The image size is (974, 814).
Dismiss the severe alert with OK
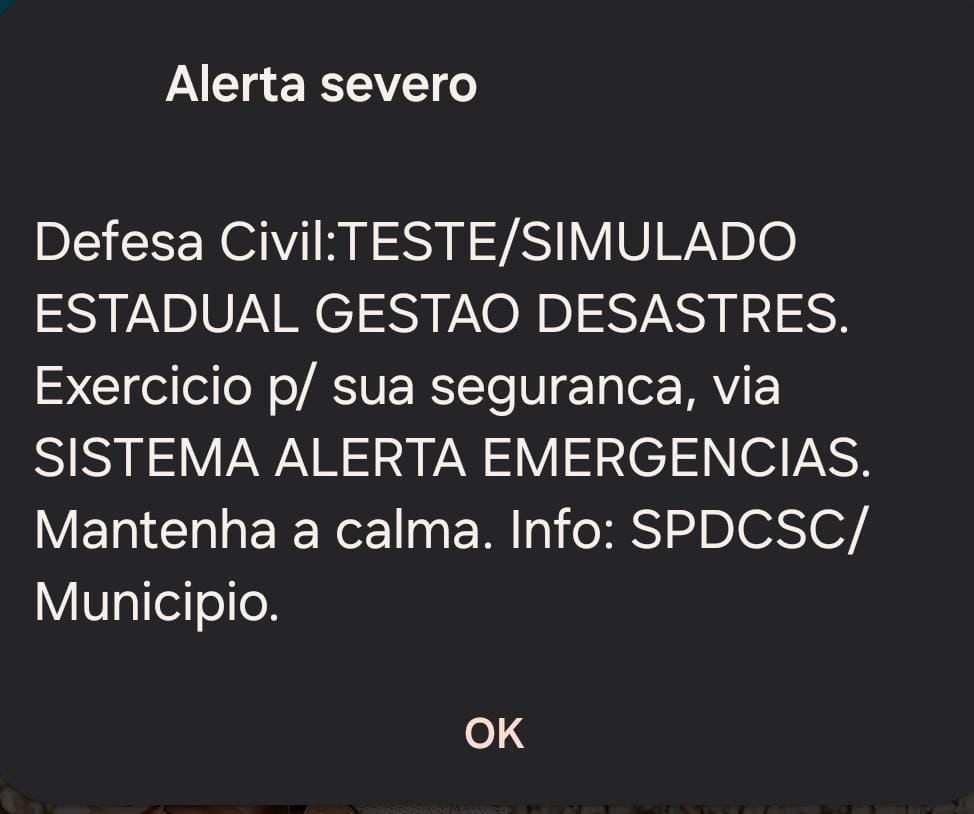494,734
